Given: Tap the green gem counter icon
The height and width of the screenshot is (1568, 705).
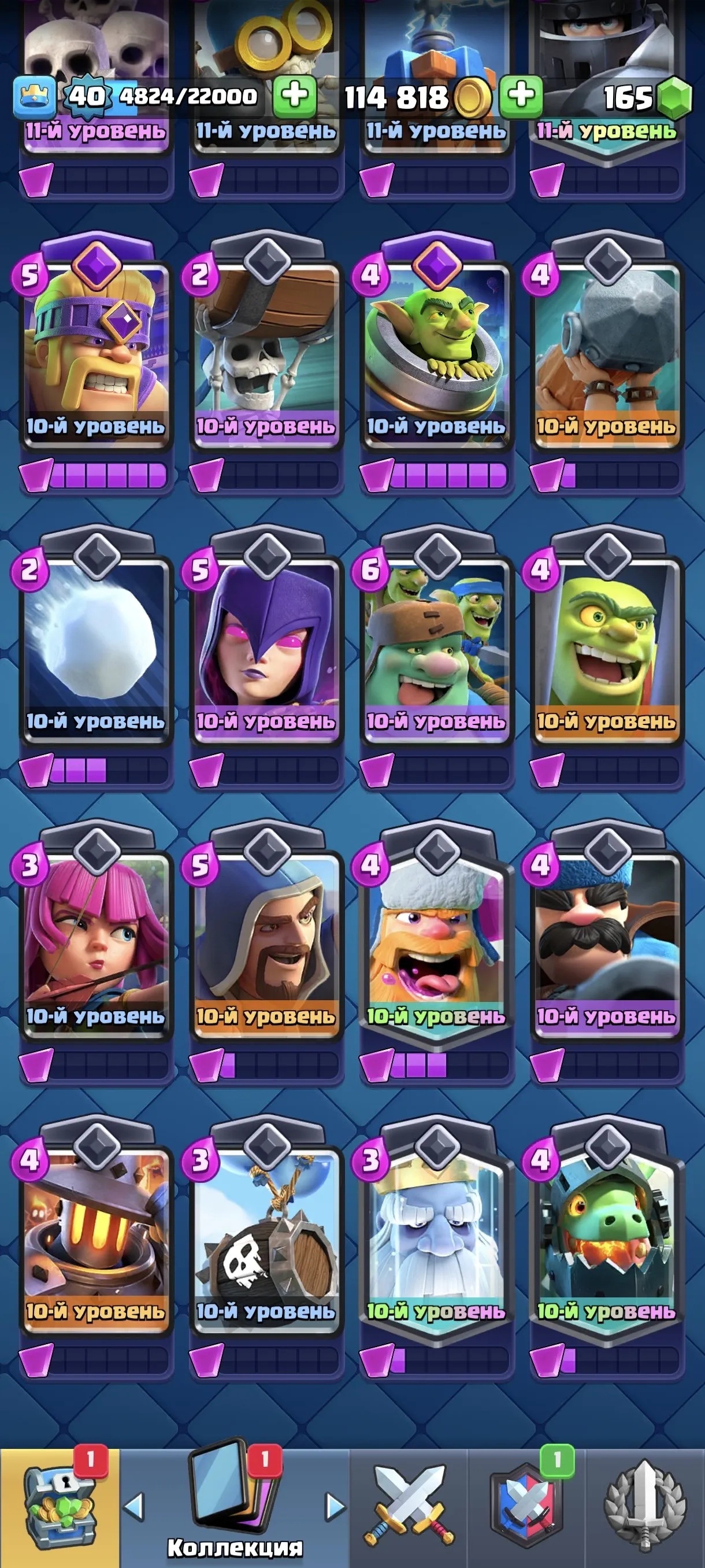Looking at the screenshot, I should coord(675,96).
